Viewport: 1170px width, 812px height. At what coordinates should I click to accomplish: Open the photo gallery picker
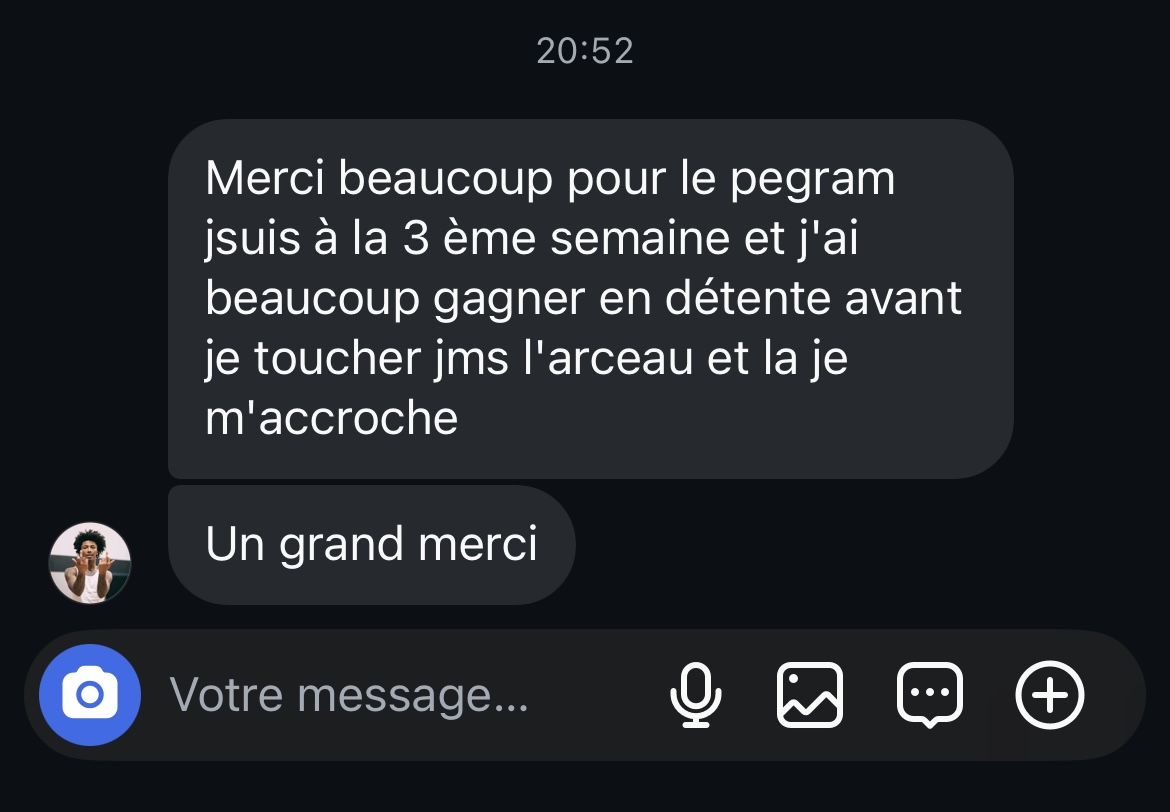click(810, 694)
